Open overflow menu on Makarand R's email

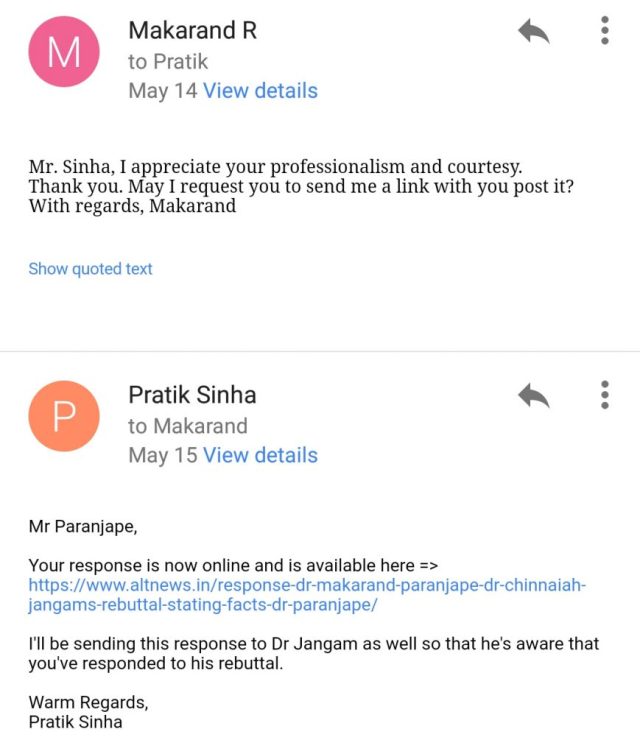(605, 32)
